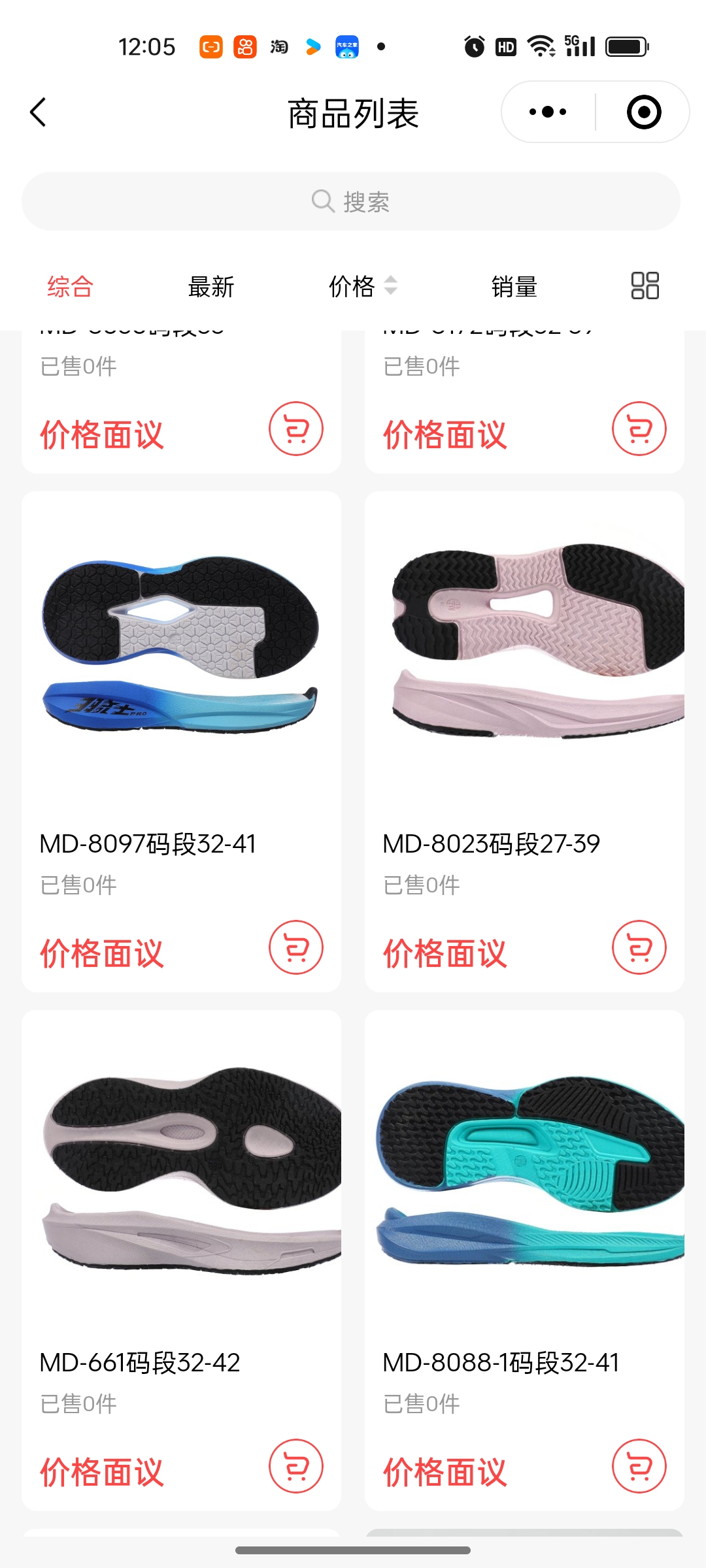Toggle the grid/list layout view icon

pyautogui.click(x=645, y=286)
